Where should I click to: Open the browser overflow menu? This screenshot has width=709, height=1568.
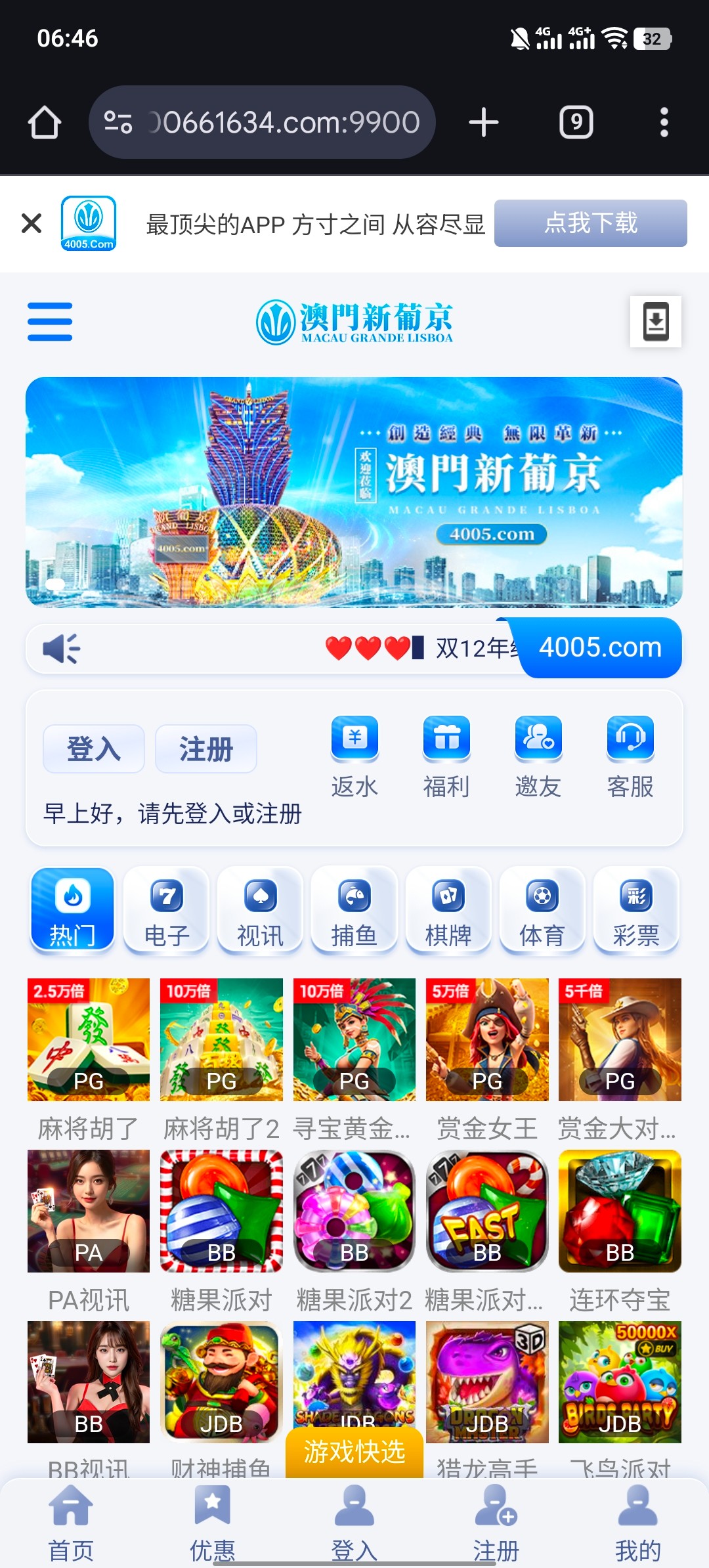(664, 123)
